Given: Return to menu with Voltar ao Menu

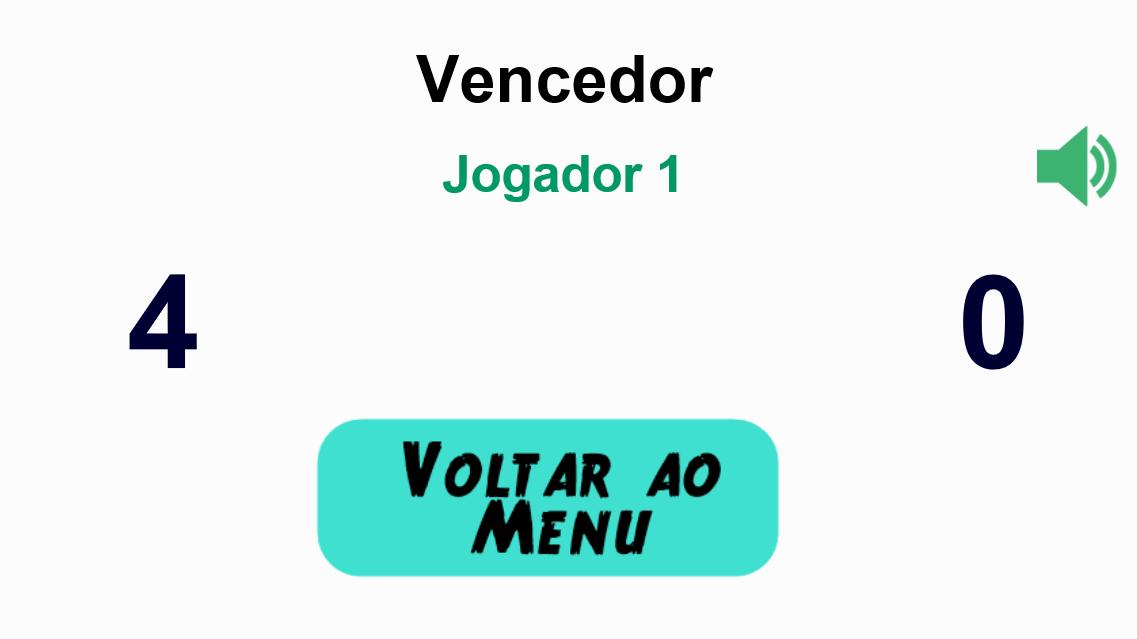Looking at the screenshot, I should point(547,497).
